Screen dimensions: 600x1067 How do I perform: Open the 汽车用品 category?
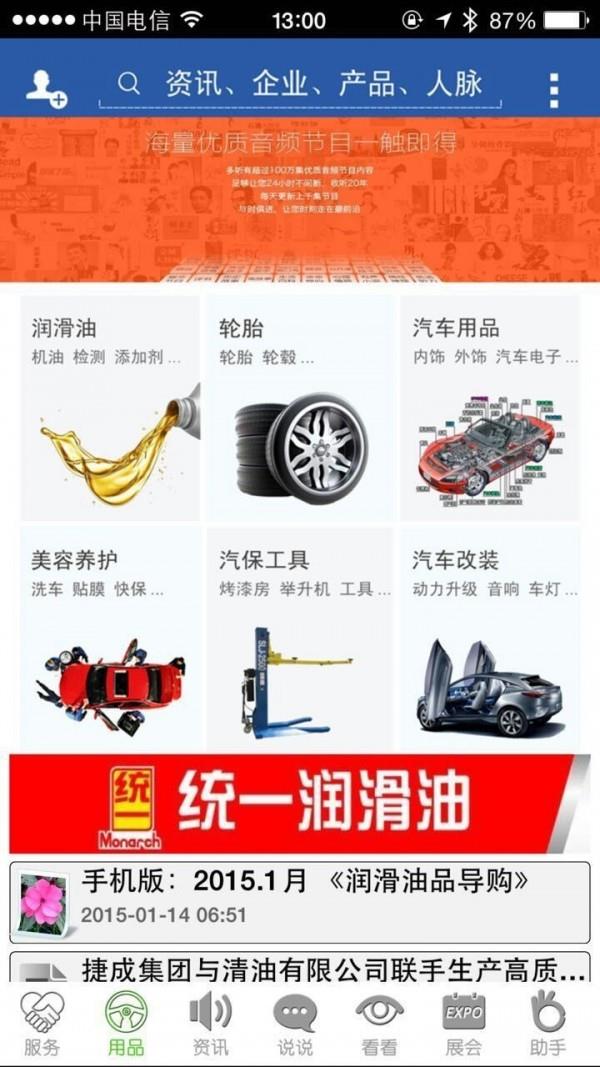[x=490, y=407]
